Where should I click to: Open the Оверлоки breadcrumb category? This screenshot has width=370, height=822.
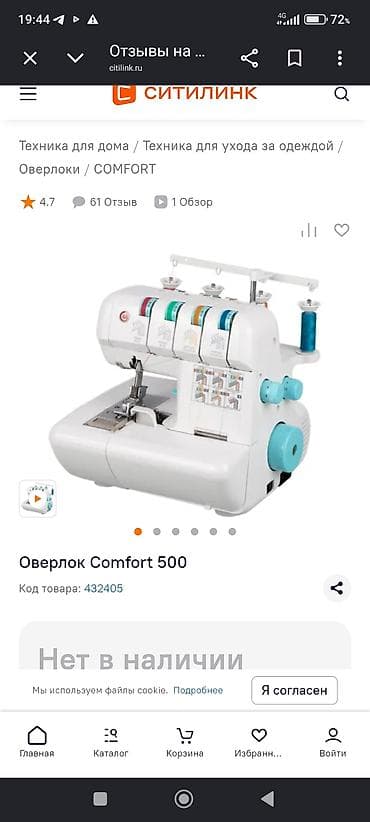tap(50, 169)
